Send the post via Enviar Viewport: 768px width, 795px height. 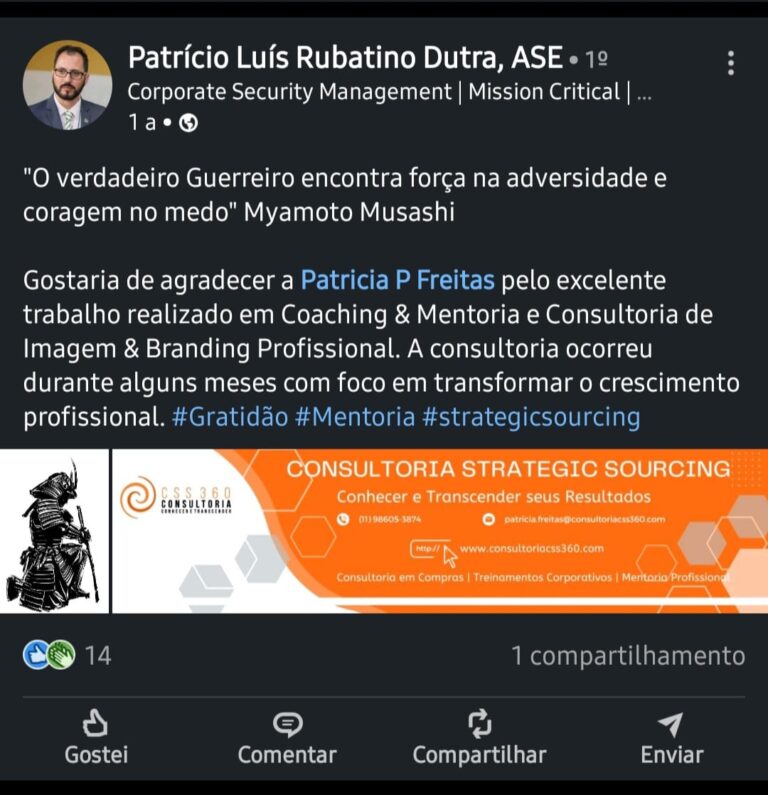671,737
